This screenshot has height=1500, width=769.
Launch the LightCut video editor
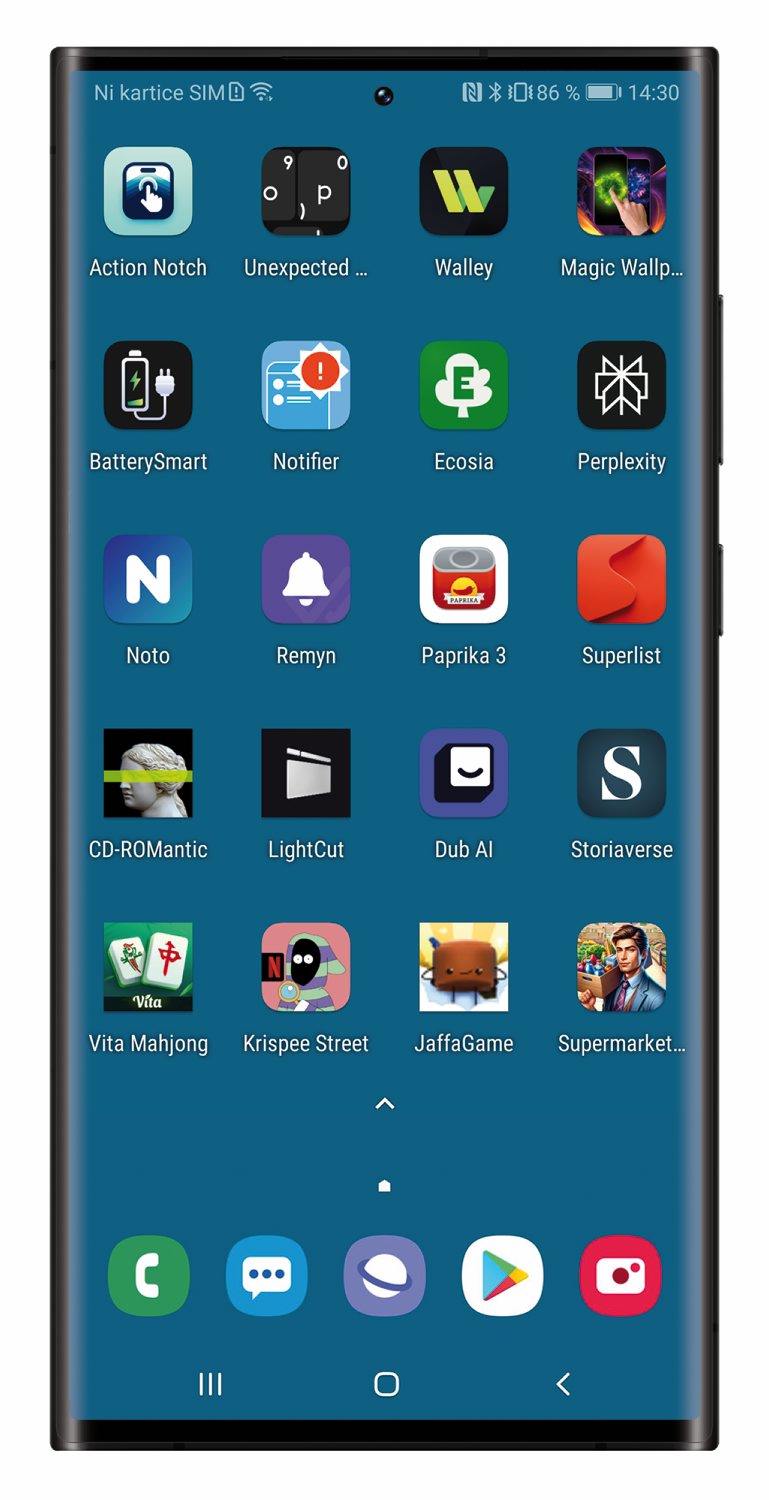coord(306,773)
